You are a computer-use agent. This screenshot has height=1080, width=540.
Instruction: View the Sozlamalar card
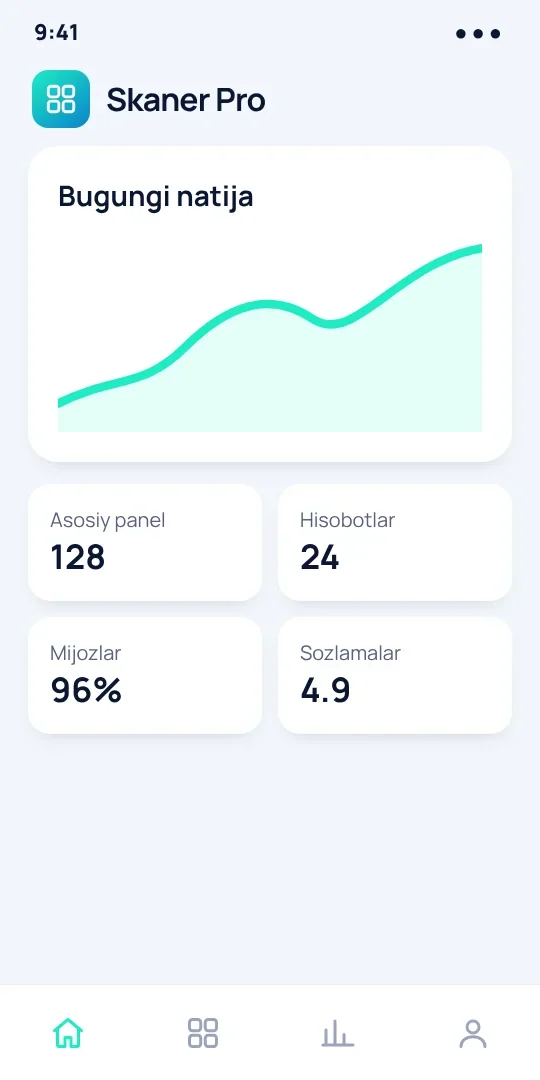pyautogui.click(x=395, y=675)
